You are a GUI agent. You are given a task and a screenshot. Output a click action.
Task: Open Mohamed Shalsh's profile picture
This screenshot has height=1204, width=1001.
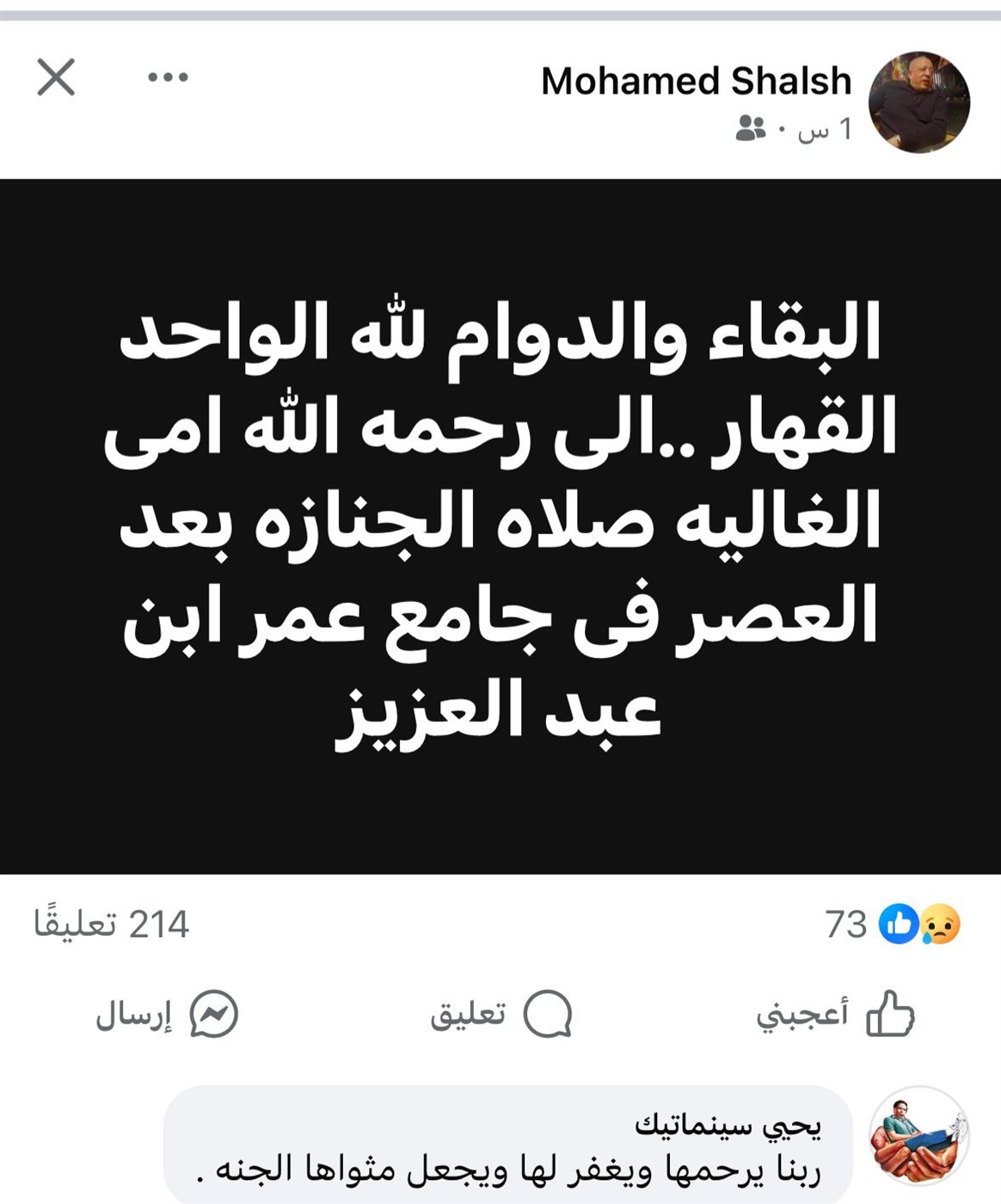tap(918, 102)
